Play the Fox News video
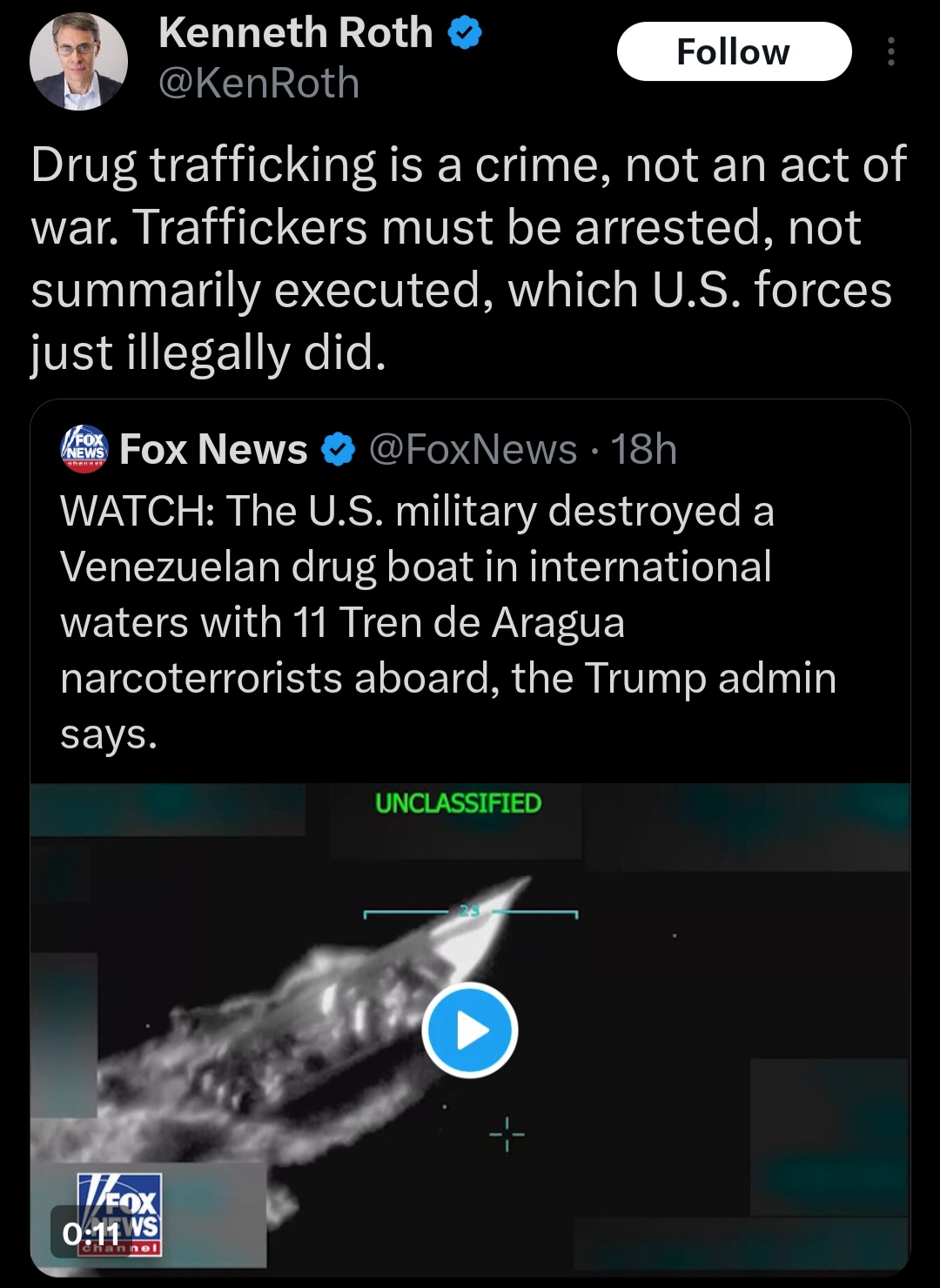This screenshot has height=1288, width=940. point(470,1030)
